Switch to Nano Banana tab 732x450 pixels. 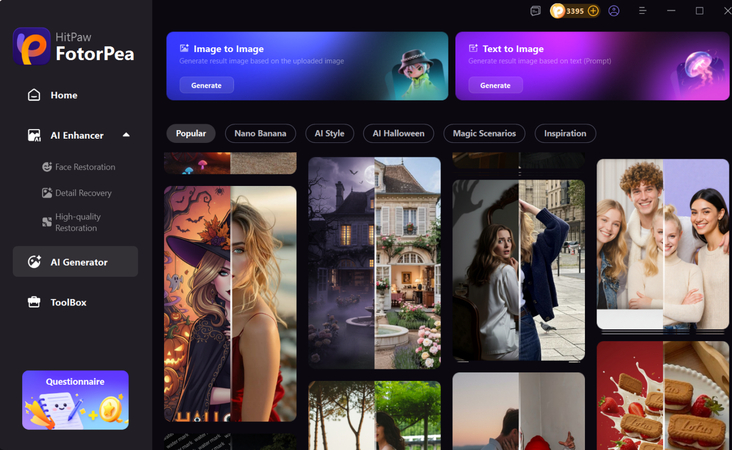pyautogui.click(x=260, y=133)
